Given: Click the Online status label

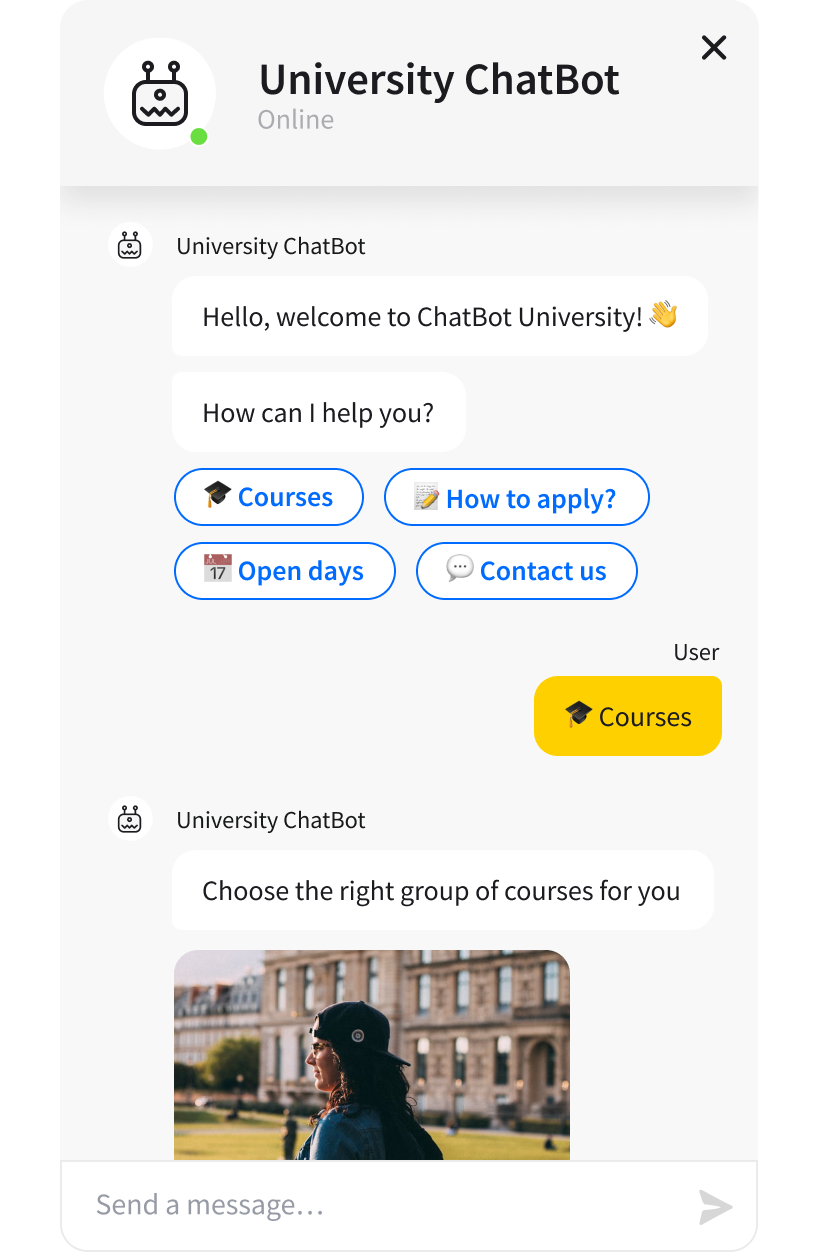Looking at the screenshot, I should click(x=295, y=119).
